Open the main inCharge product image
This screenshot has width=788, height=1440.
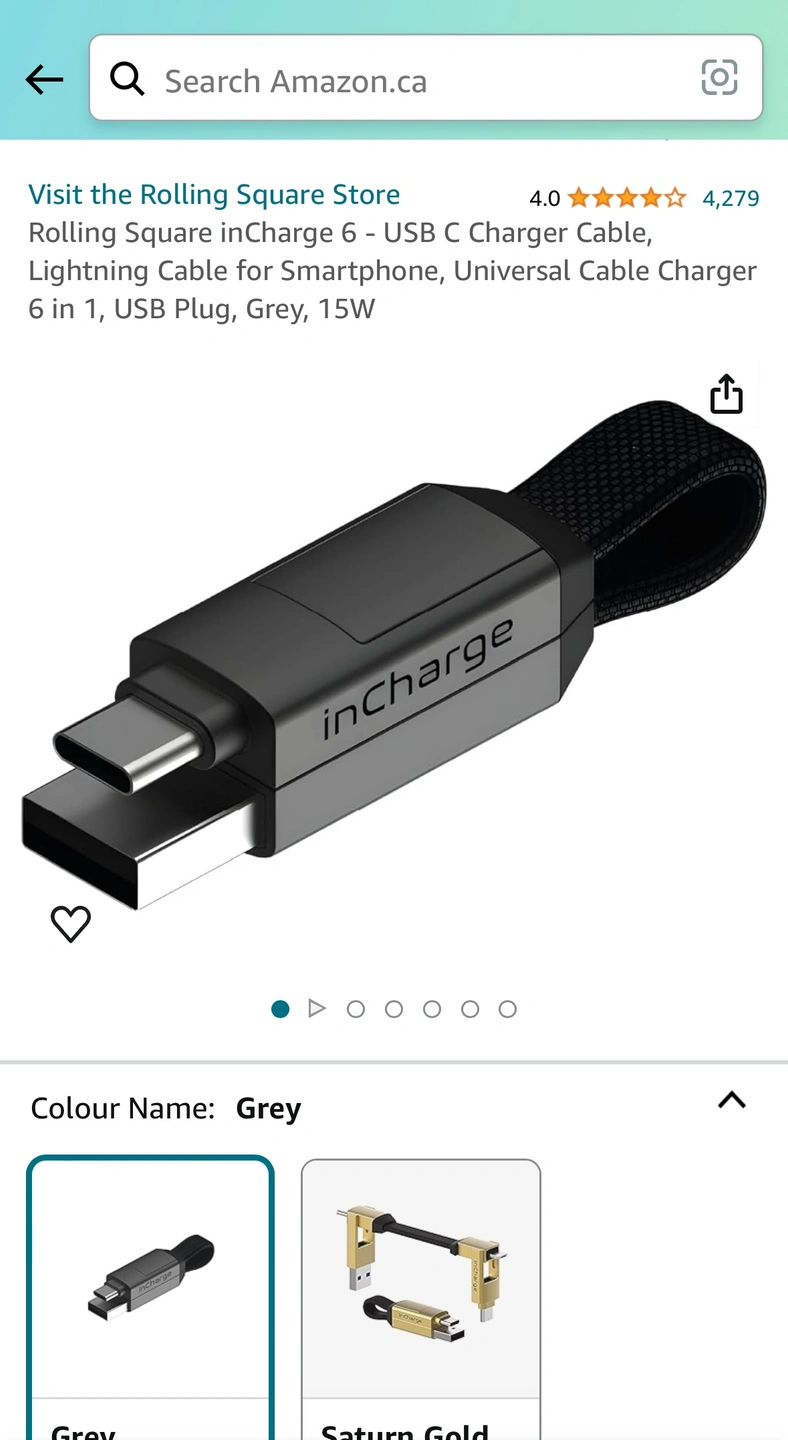click(394, 660)
